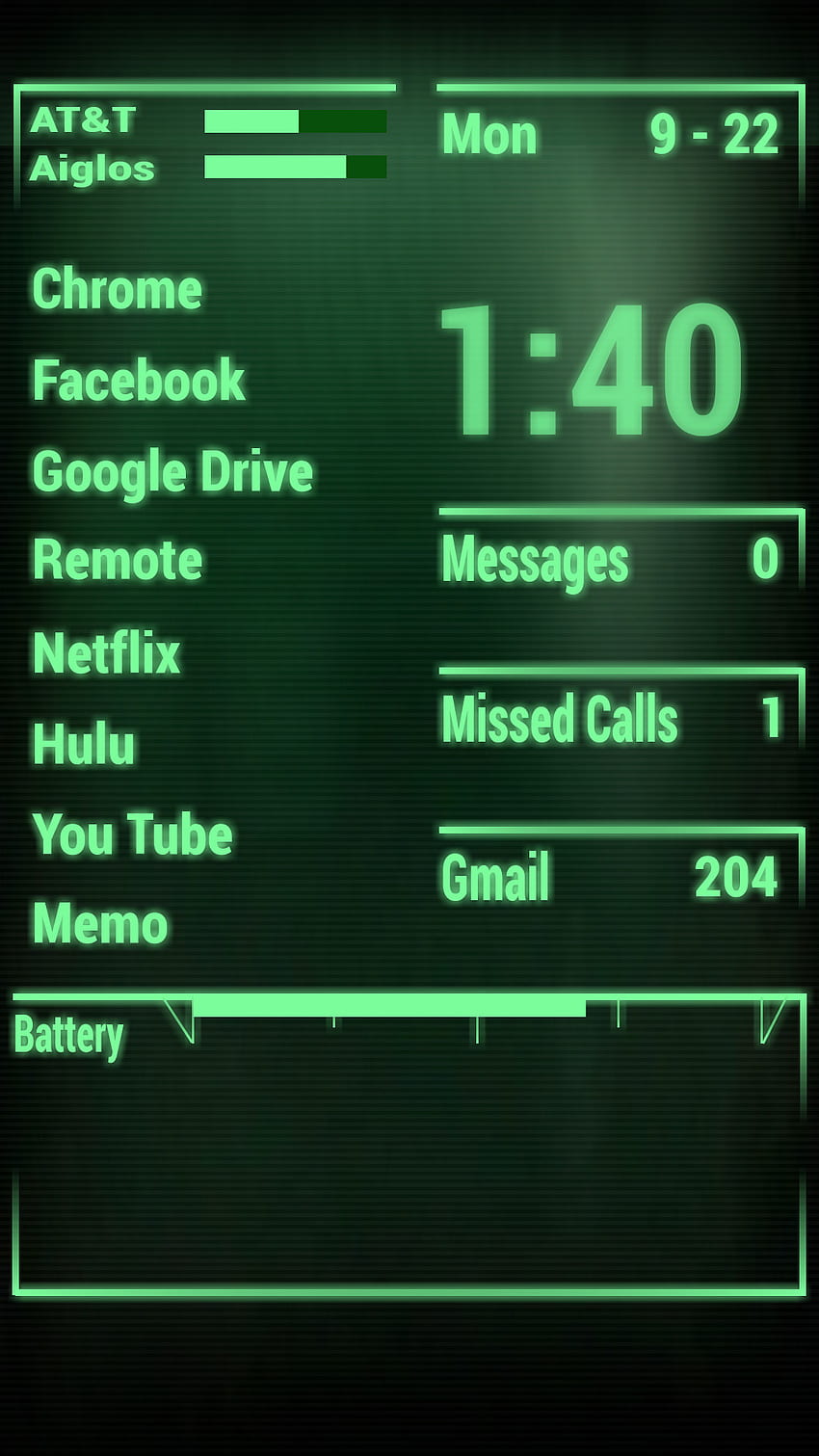Open the Facebook app
This screenshot has width=819, height=1456.
pos(139,380)
